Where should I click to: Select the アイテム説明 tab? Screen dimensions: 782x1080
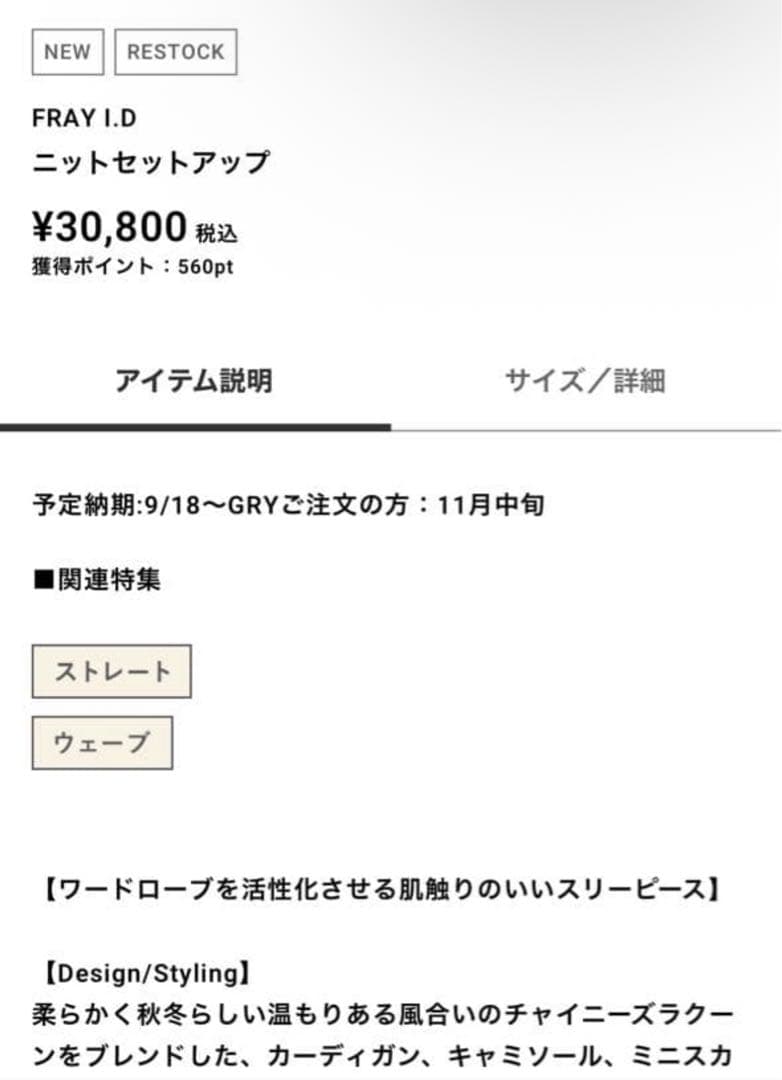193,380
